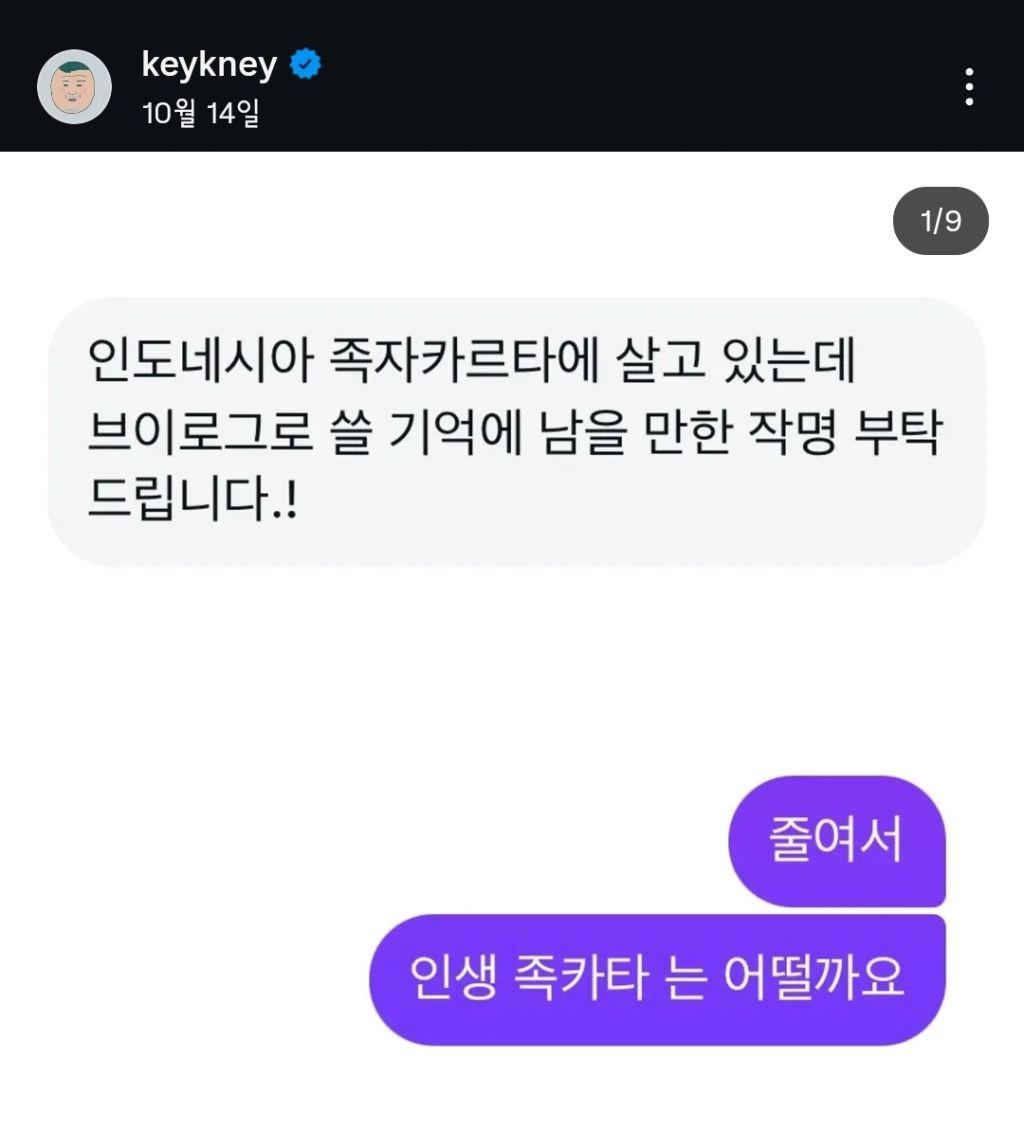The width and height of the screenshot is (1024, 1131).
Task: Tap the avatar in the black header bar
Action: [x=75, y=85]
